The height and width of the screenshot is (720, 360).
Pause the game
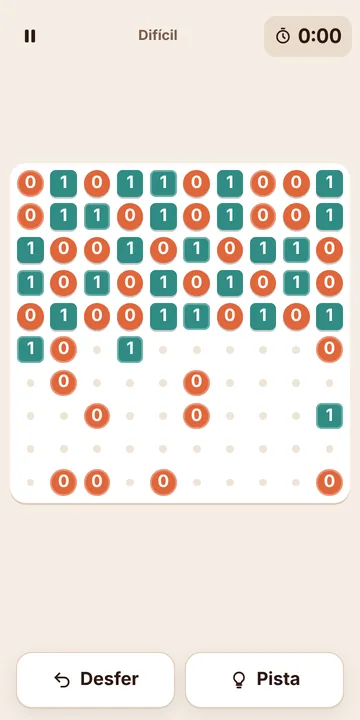30,36
